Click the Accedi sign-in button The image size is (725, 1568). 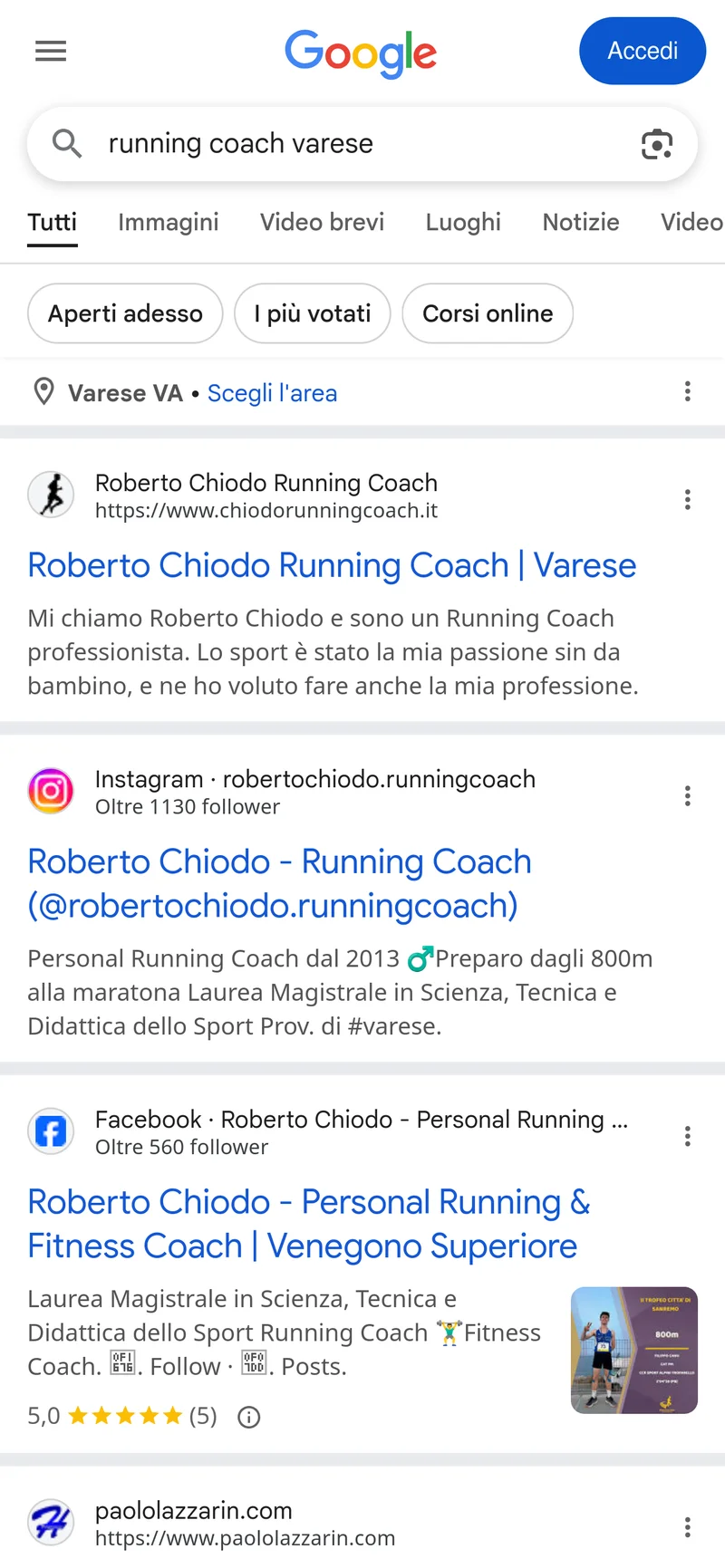(643, 51)
